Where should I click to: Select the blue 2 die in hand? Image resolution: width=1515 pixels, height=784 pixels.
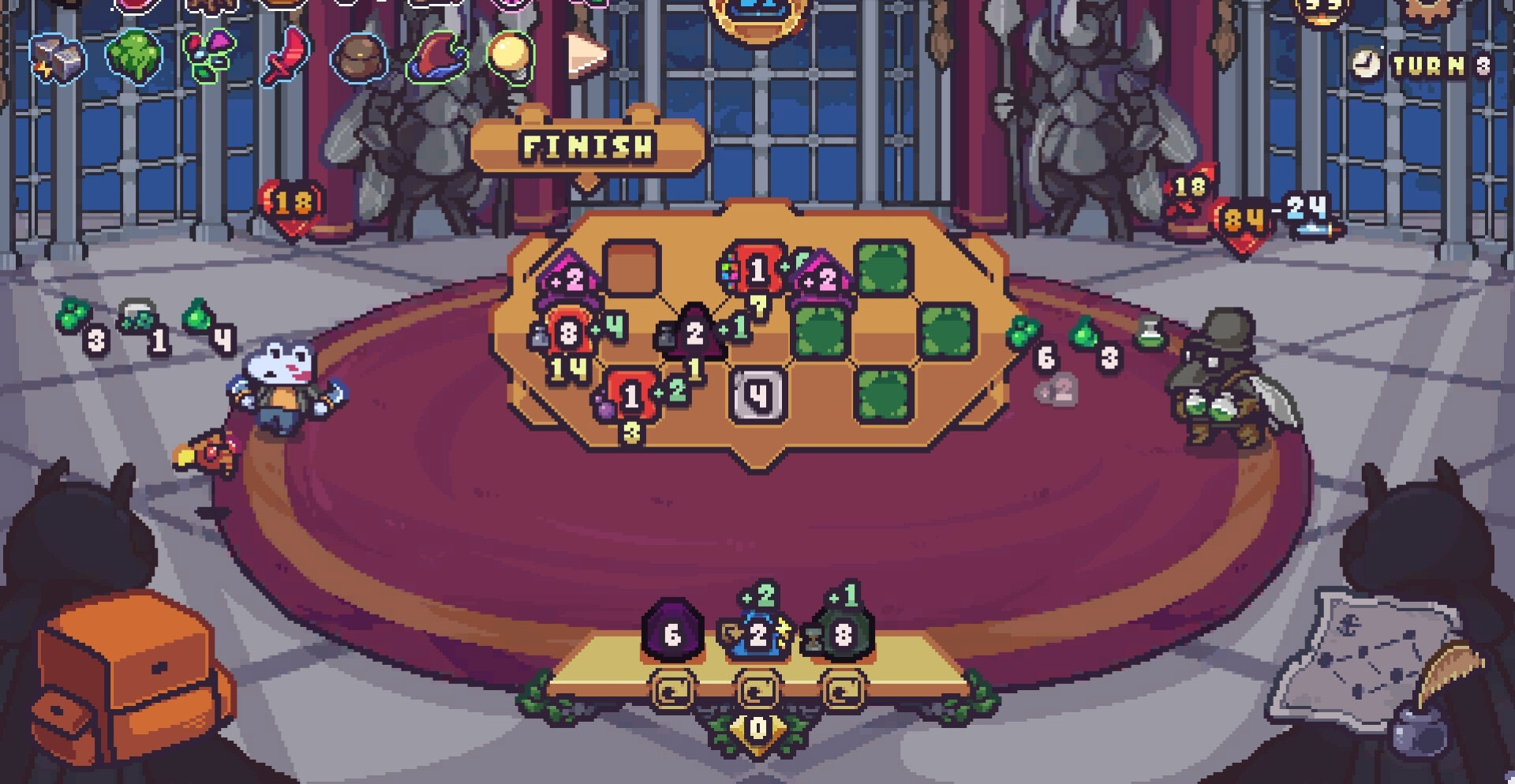click(x=757, y=634)
